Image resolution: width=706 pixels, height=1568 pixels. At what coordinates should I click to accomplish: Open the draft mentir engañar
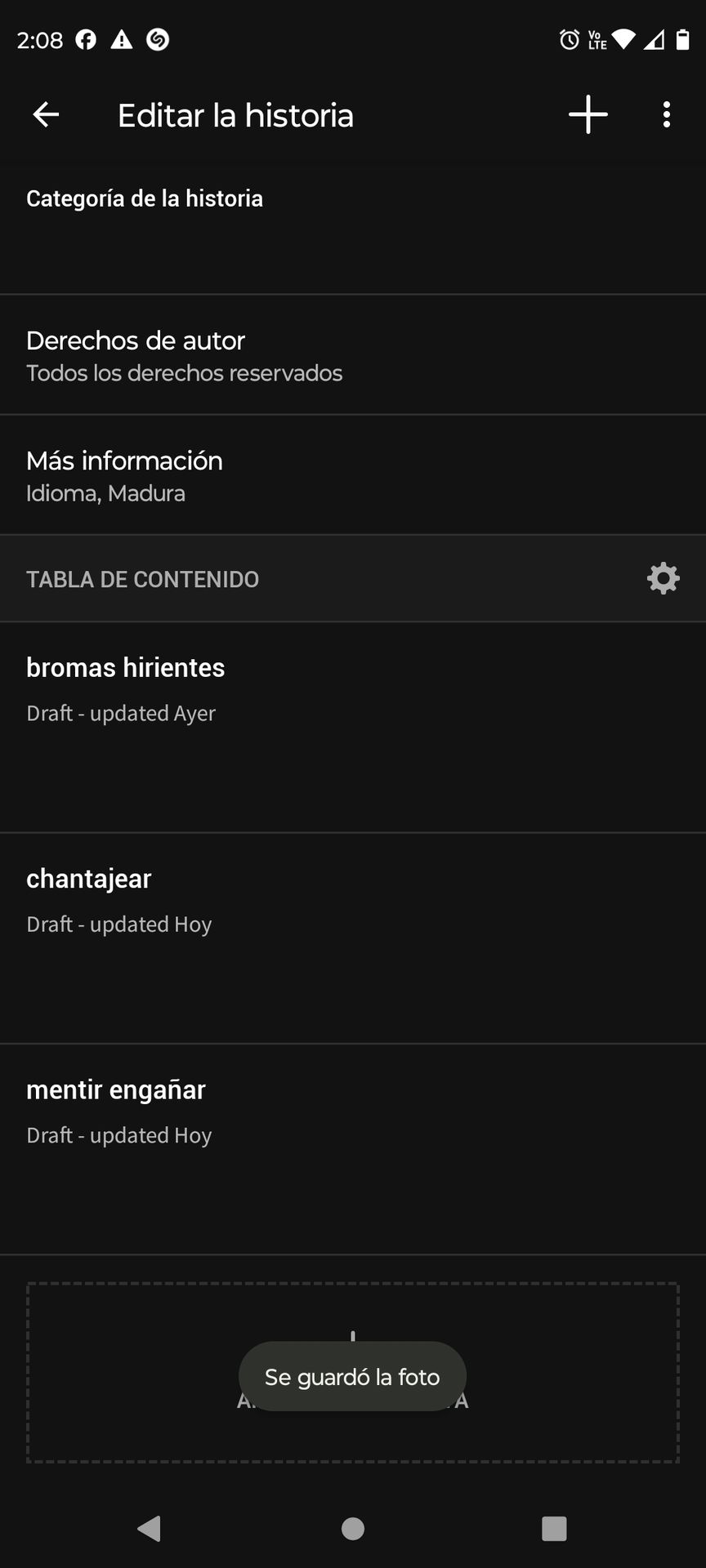click(353, 1150)
